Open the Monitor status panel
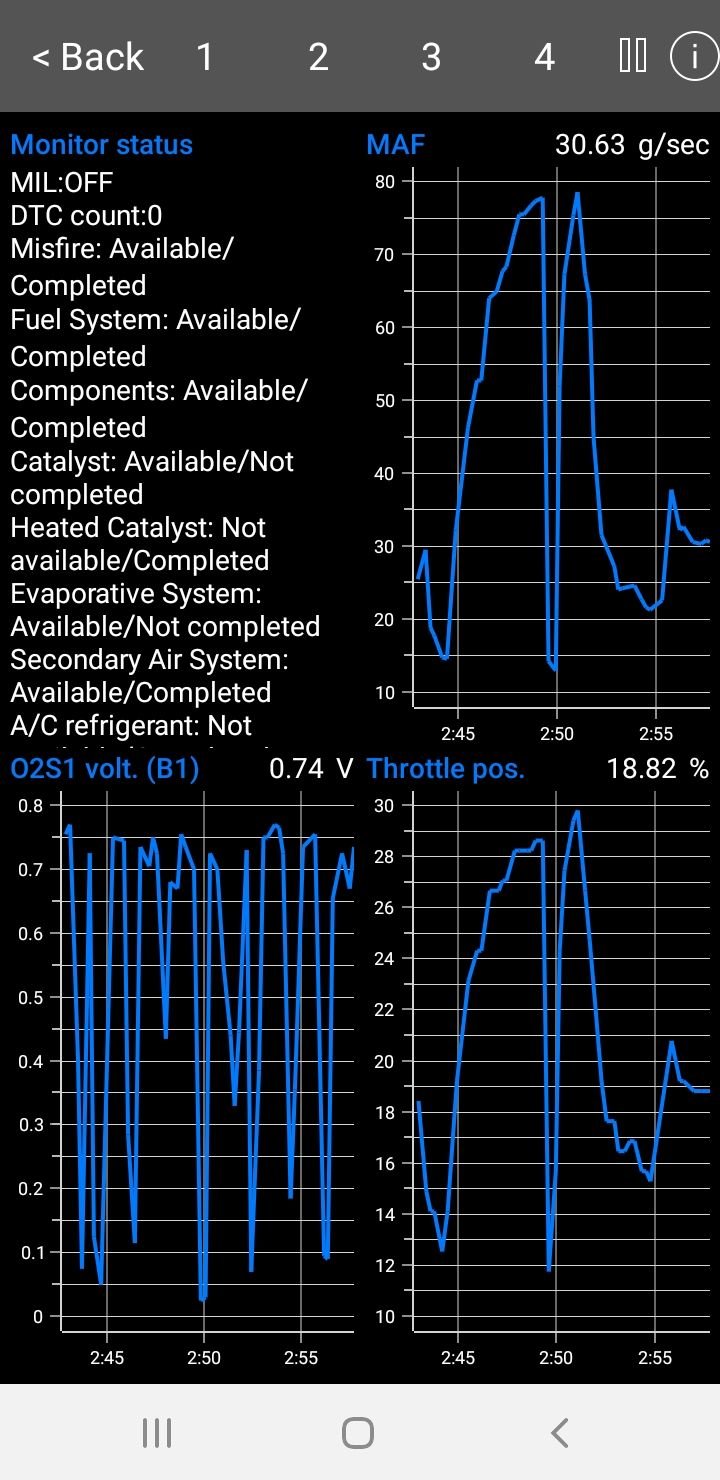Screen dimensions: 720x1480 coord(101,145)
